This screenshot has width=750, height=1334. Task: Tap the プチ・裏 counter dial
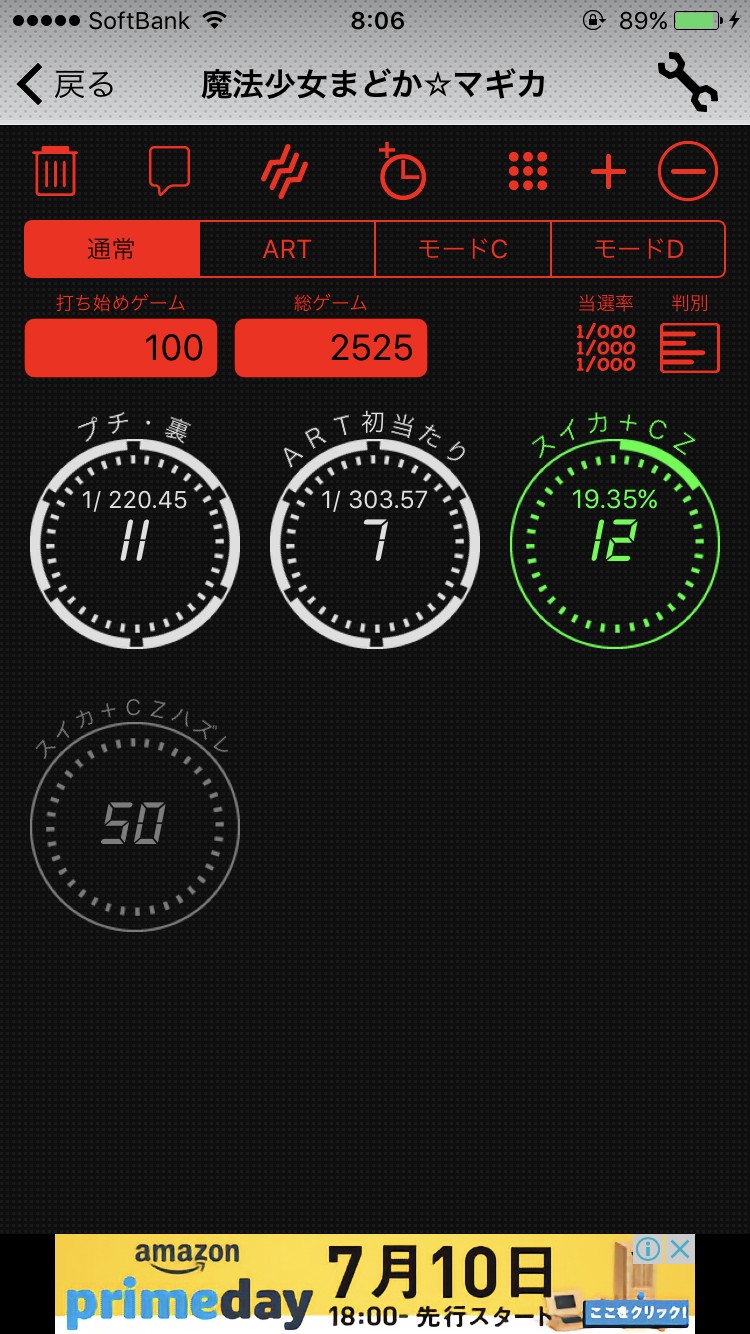pyautogui.click(x=135, y=543)
